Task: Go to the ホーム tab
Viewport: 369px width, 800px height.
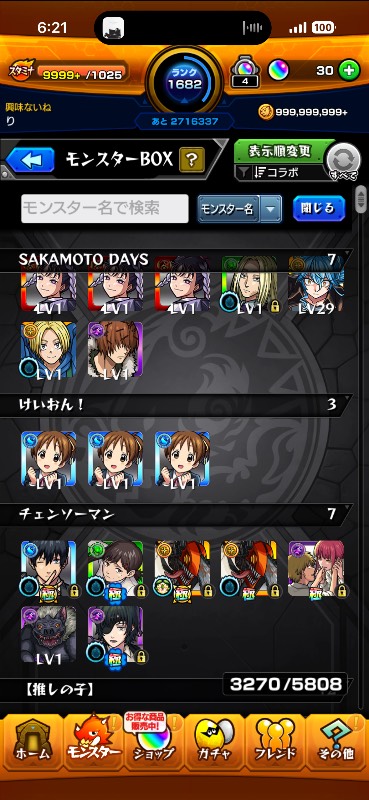Action: coord(32,742)
